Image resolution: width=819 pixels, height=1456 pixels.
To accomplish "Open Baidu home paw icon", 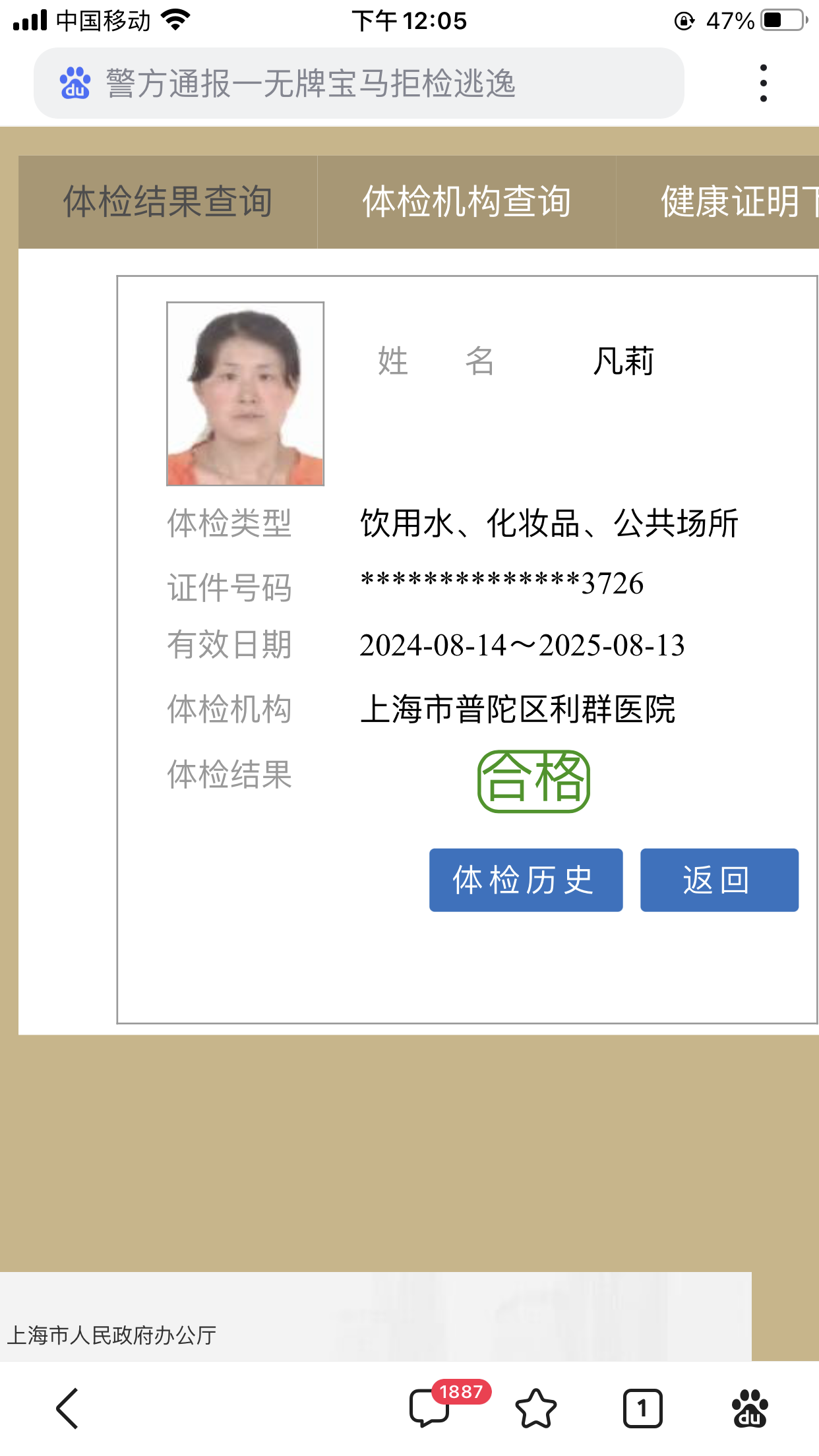I will click(750, 1409).
